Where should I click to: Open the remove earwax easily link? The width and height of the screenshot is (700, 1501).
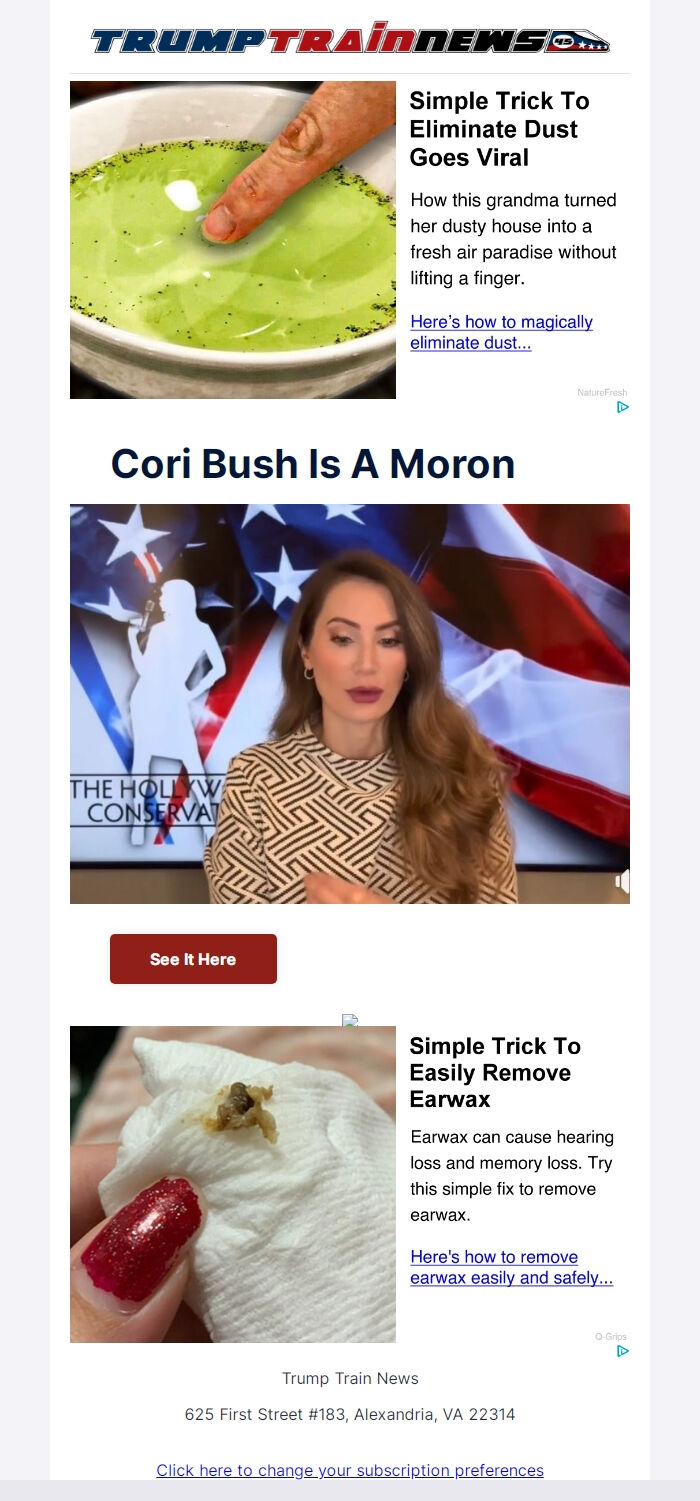(511, 1267)
